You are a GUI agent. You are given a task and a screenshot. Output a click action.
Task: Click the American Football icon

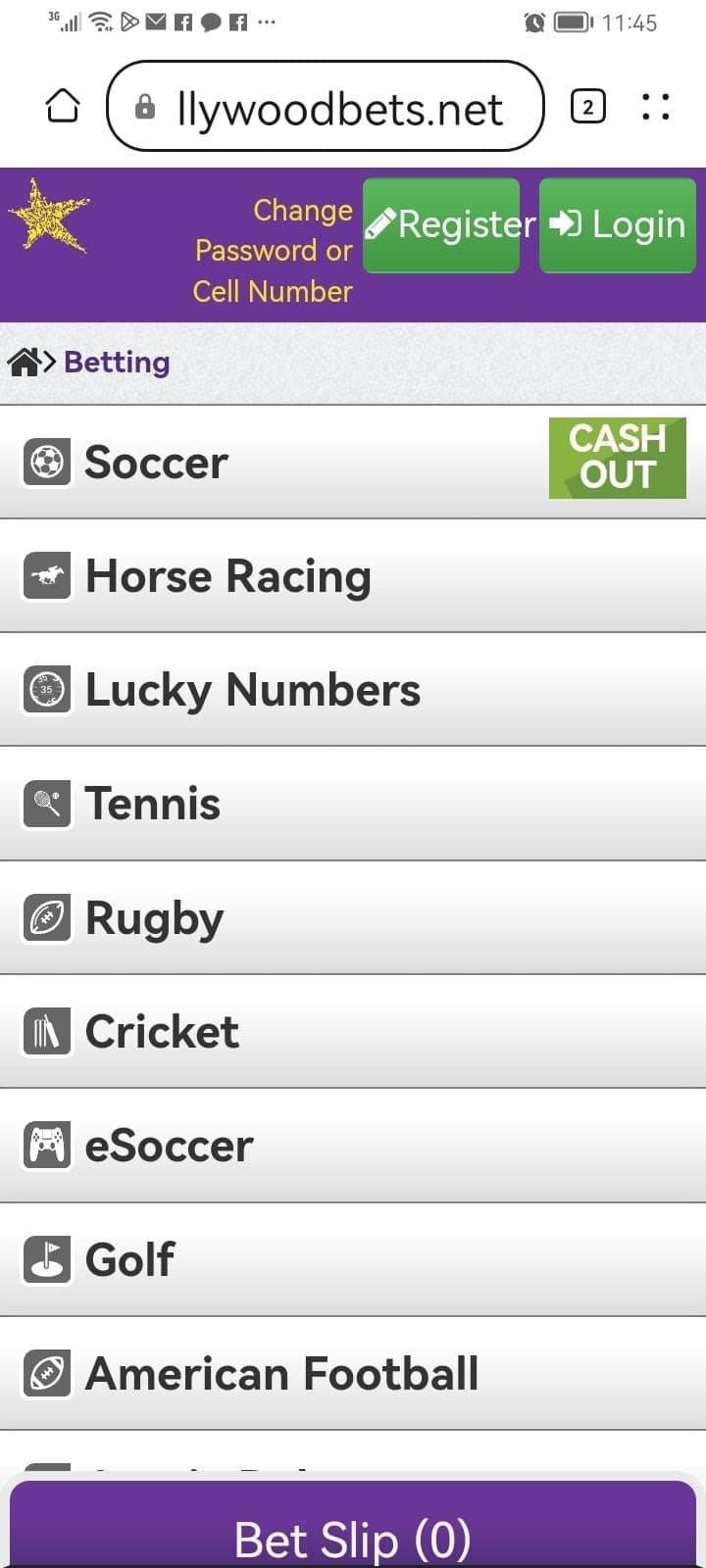tap(46, 1373)
